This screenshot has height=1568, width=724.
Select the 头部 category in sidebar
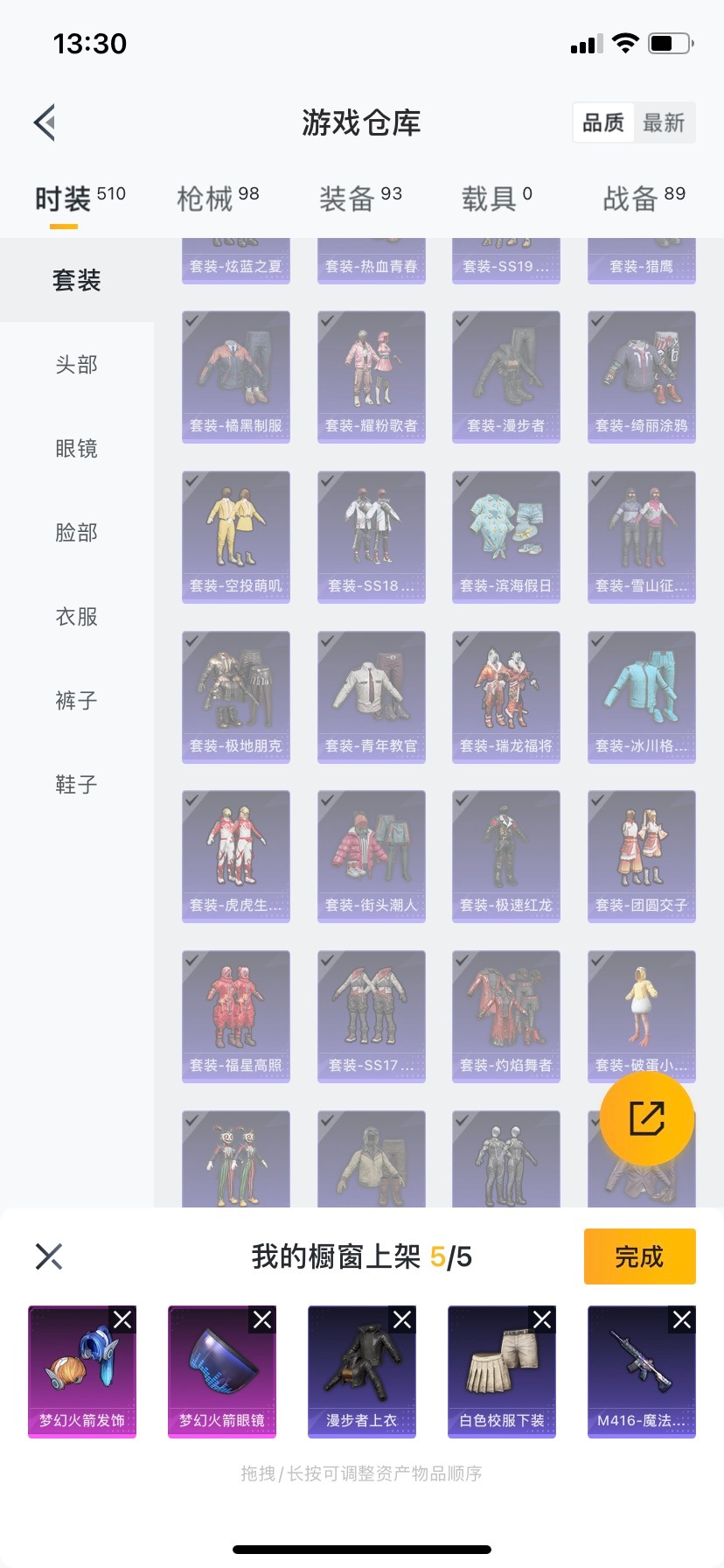[x=77, y=365]
